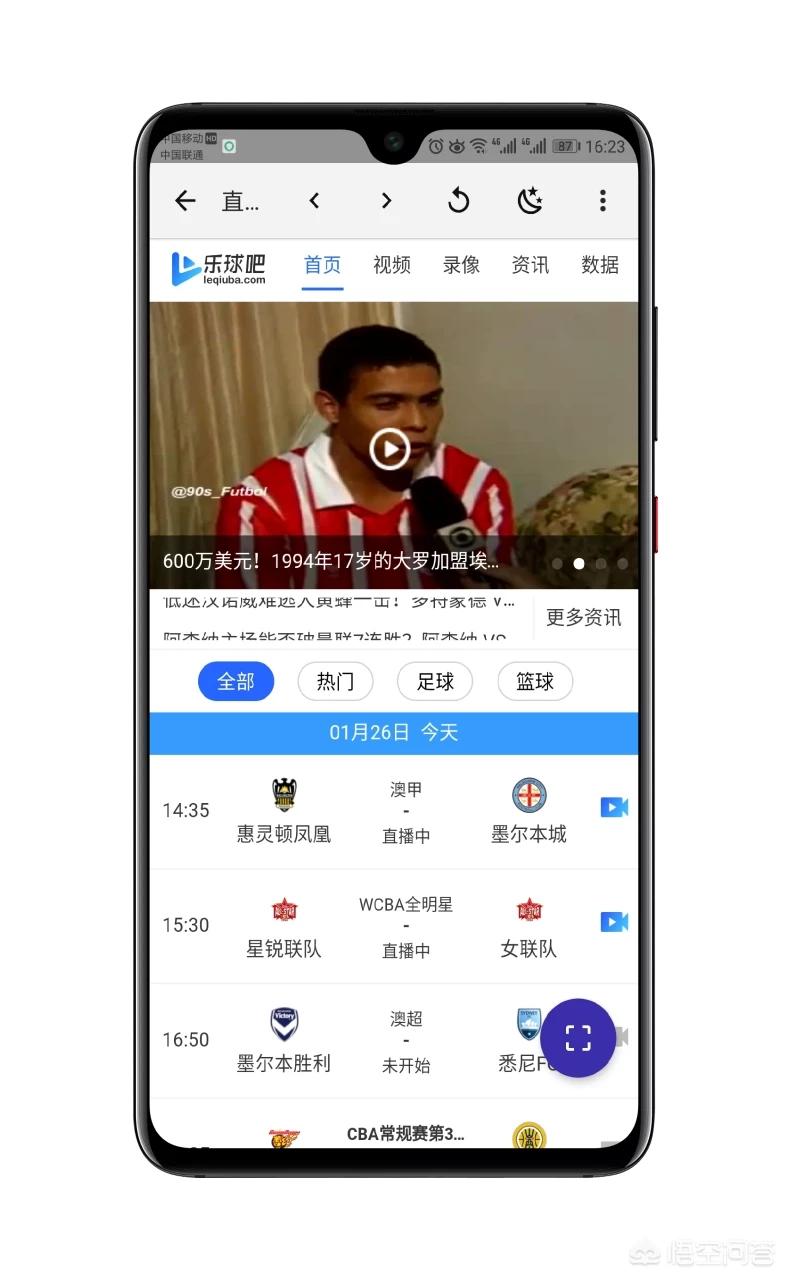Image resolution: width=789 pixels, height=1280 pixels.
Task: Open the 数据 tab
Action: click(599, 265)
